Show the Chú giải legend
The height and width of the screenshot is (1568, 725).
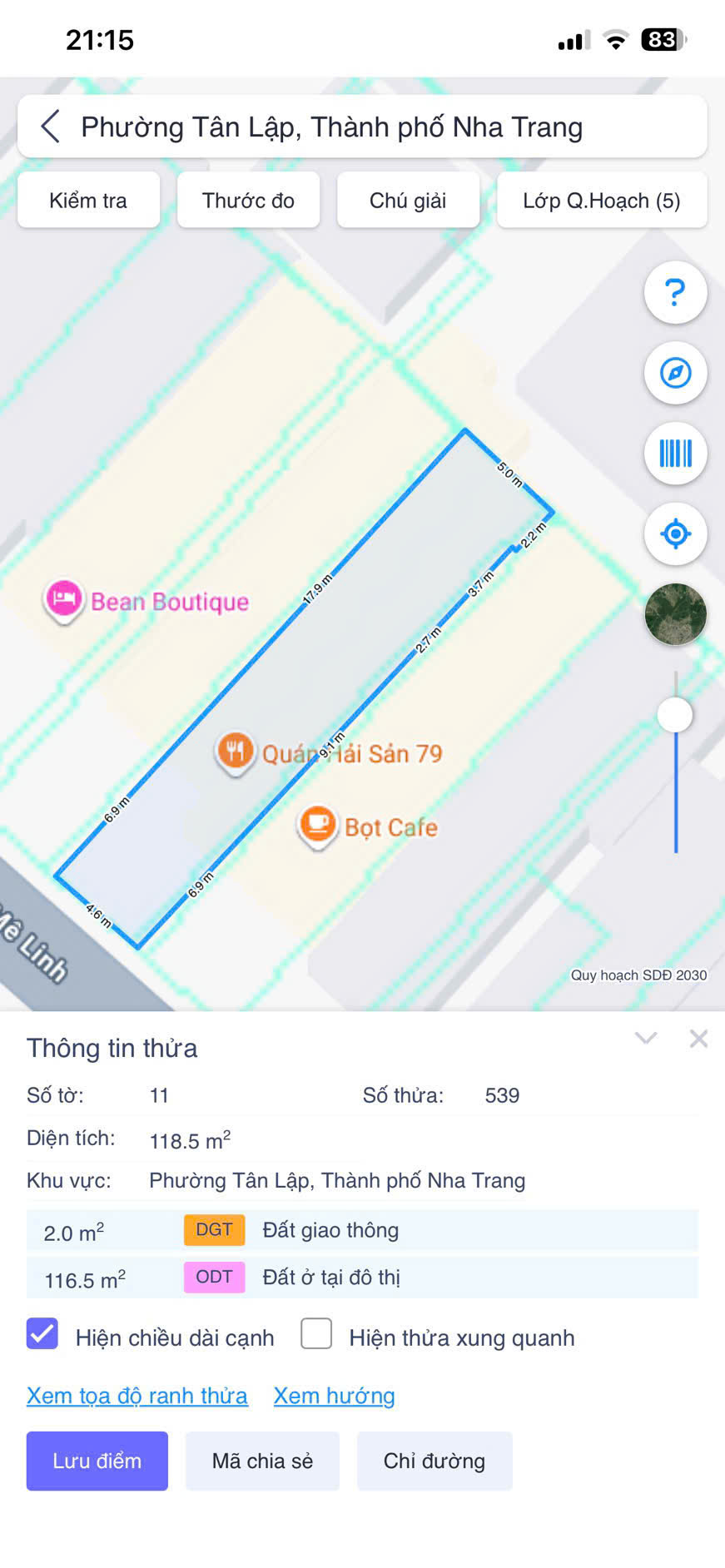click(x=408, y=201)
